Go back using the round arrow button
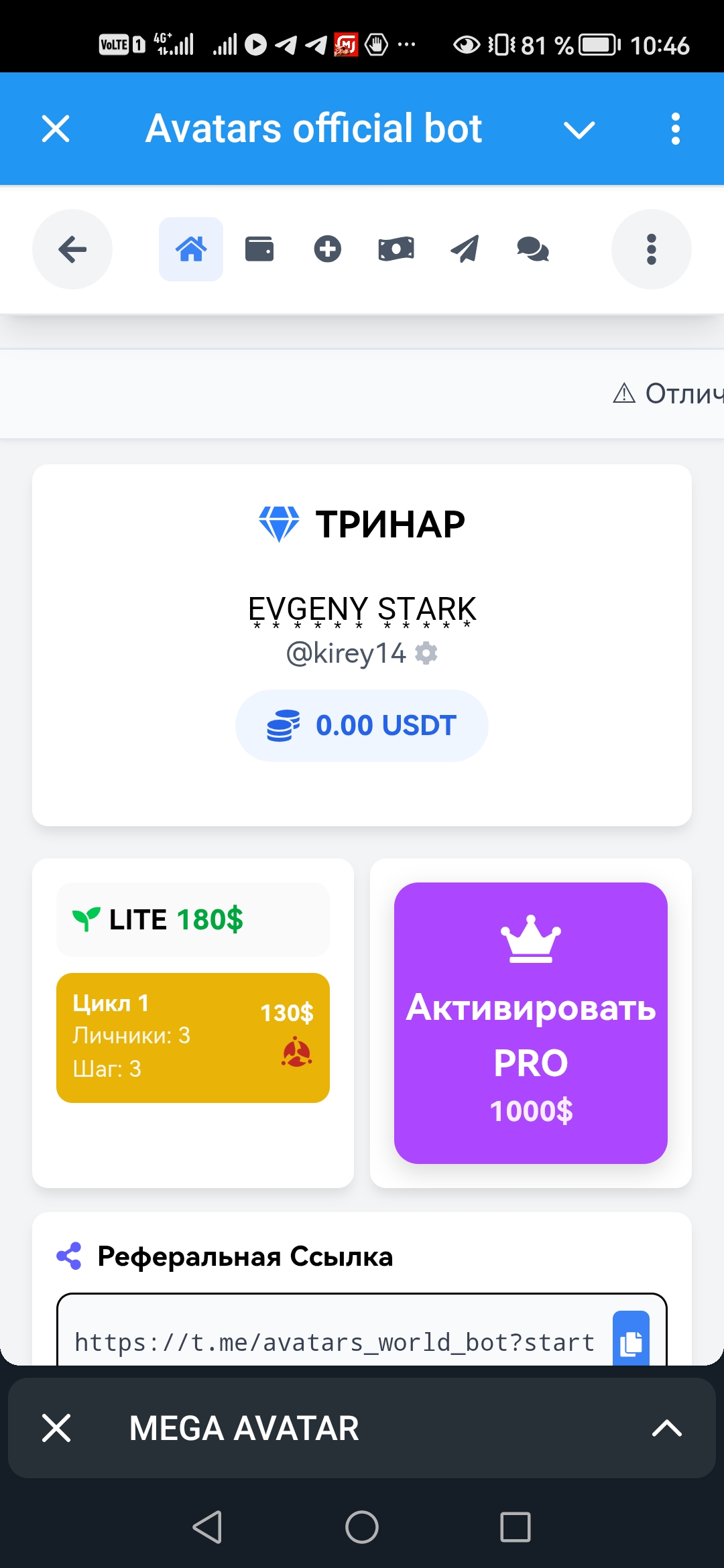 pos(72,249)
